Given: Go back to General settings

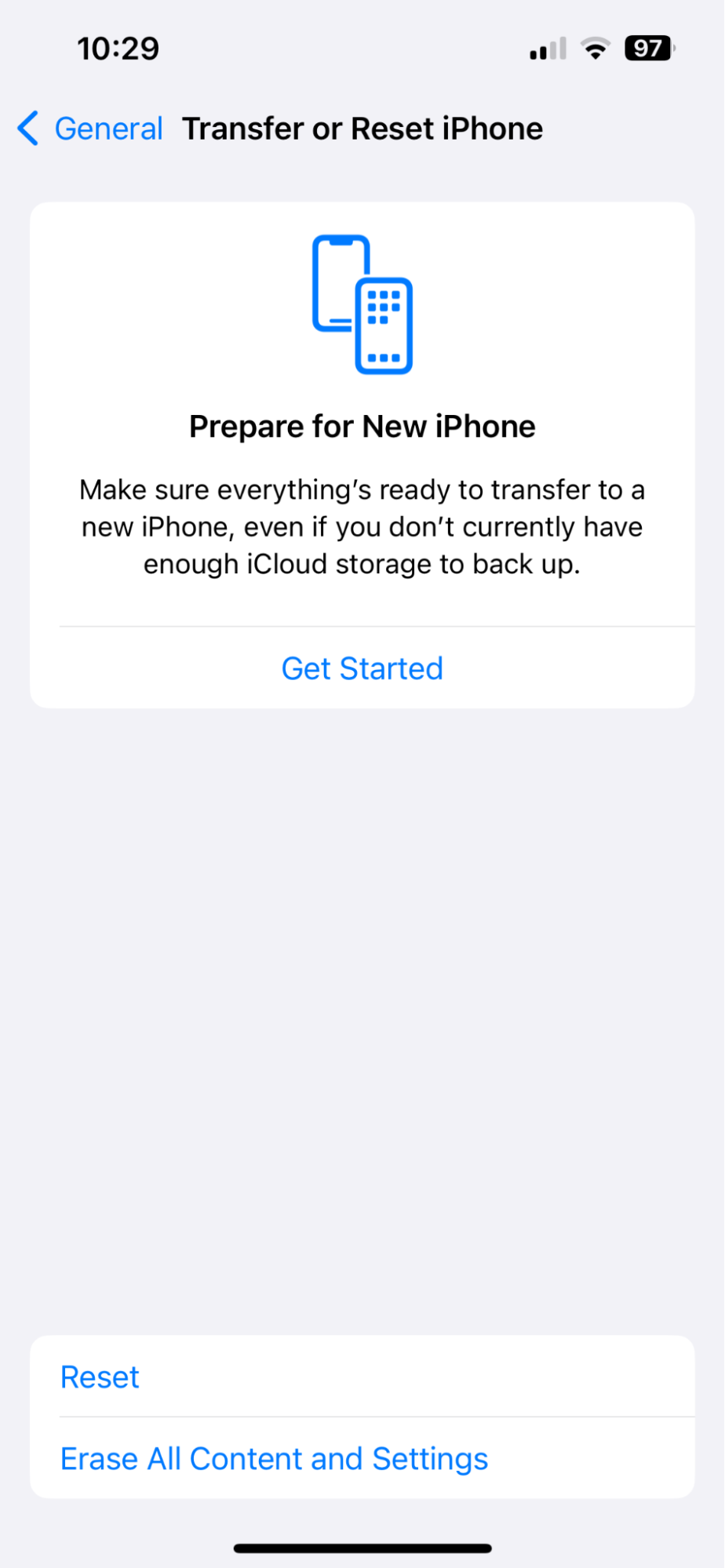Looking at the screenshot, I should click(x=90, y=129).
